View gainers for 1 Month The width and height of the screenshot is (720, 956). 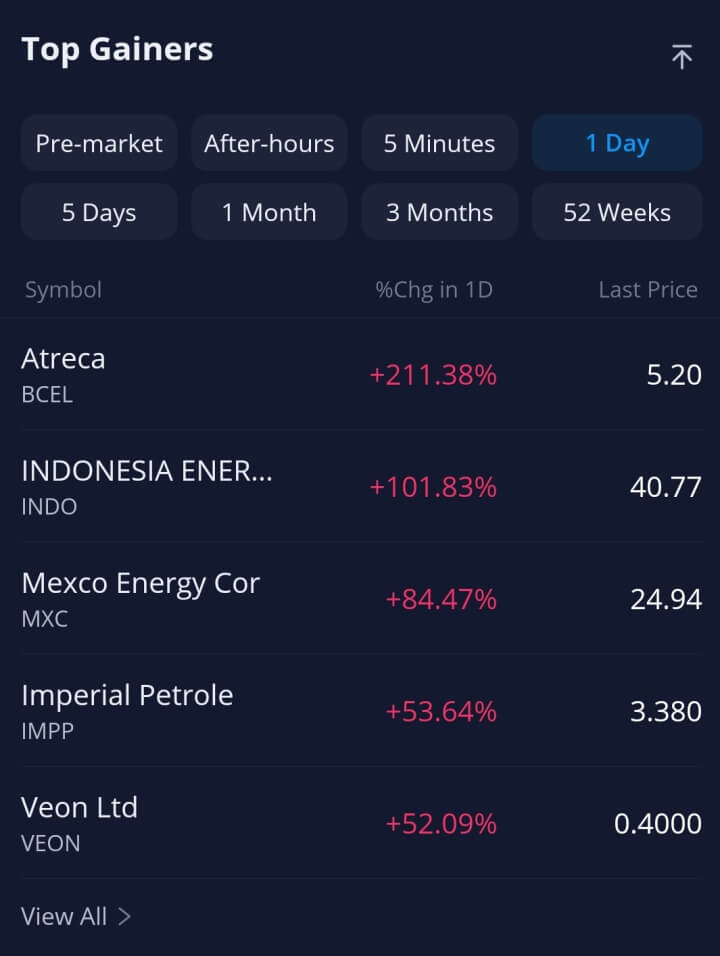tap(269, 212)
